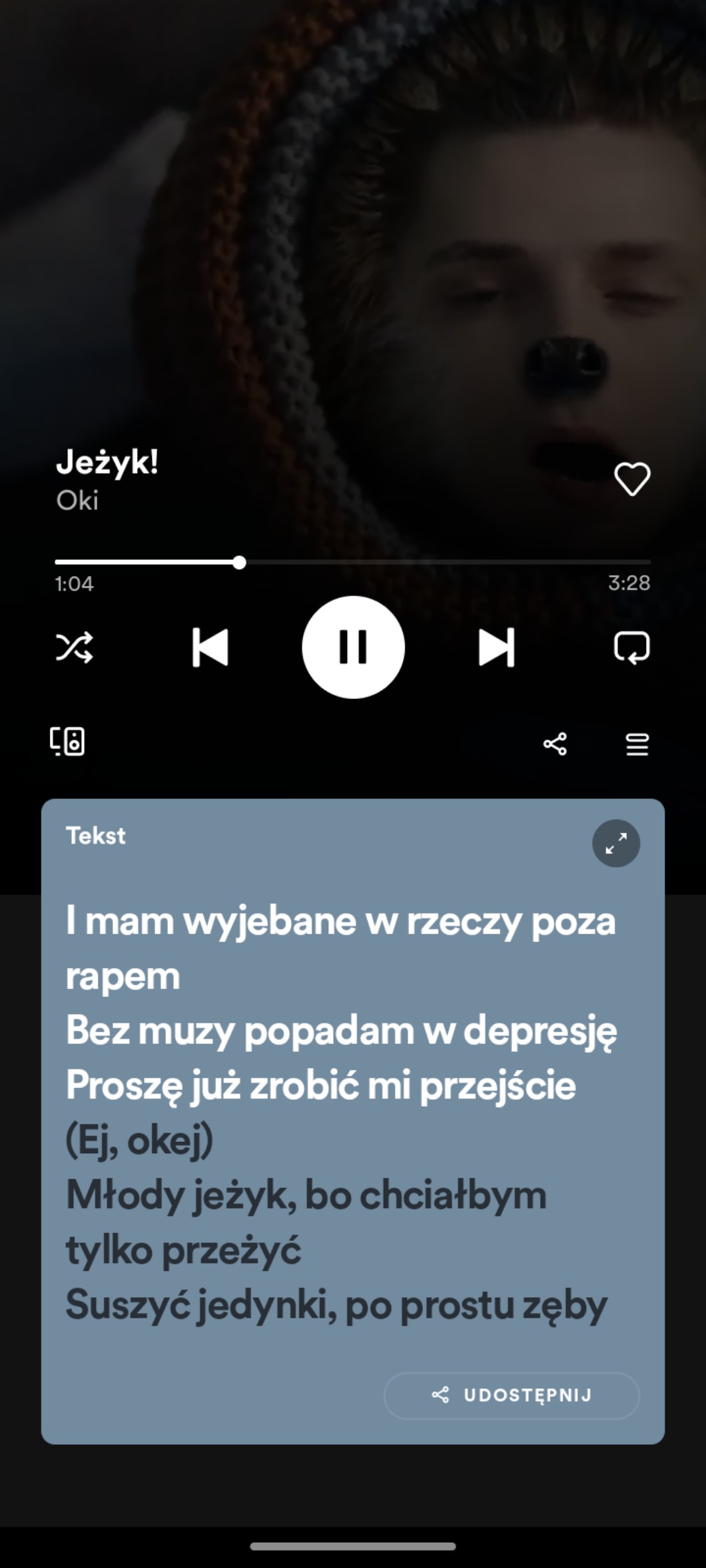Expand the lyrics to fullscreen

tap(616, 843)
